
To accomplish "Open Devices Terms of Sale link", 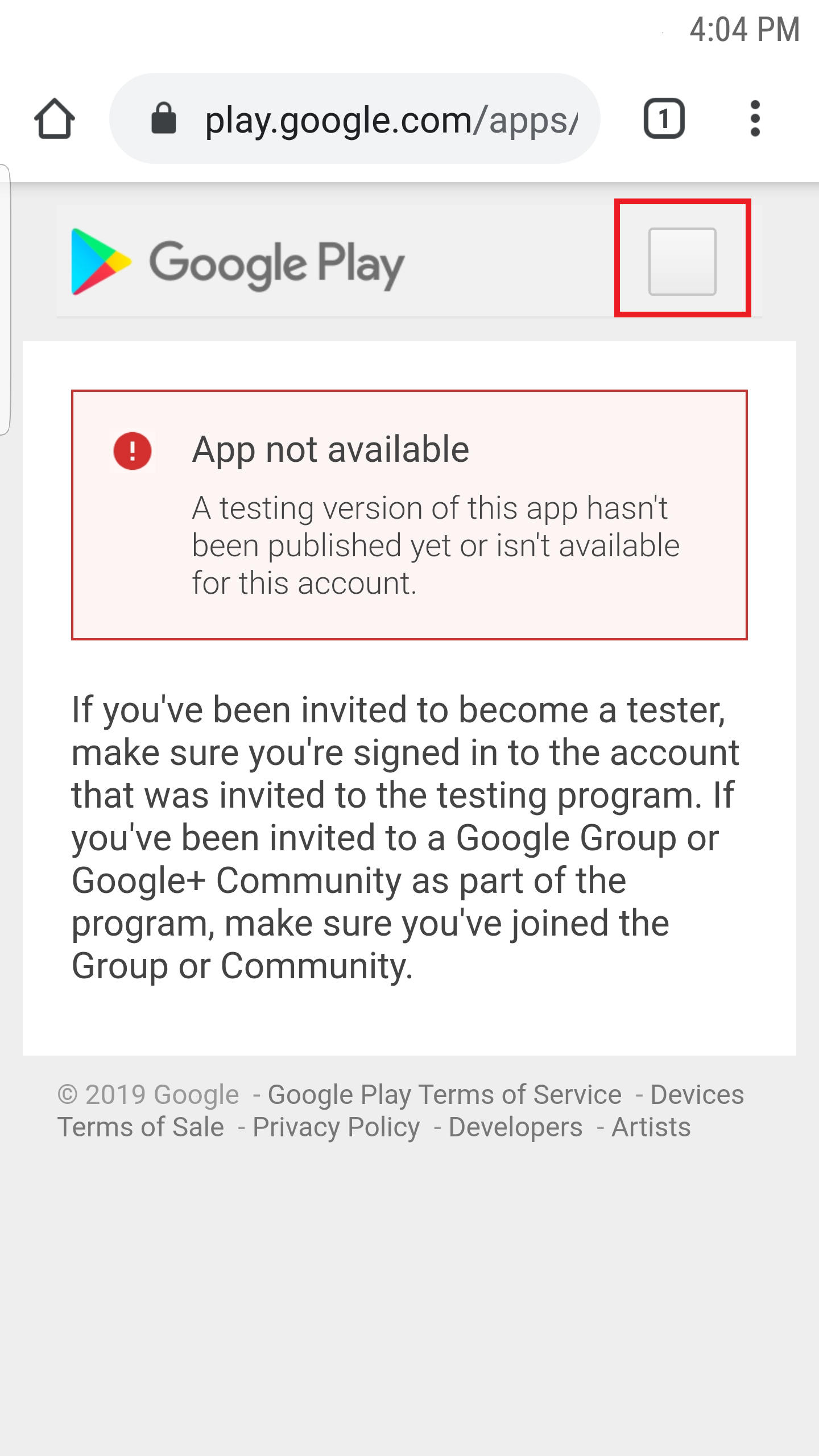I will (x=696, y=1095).
